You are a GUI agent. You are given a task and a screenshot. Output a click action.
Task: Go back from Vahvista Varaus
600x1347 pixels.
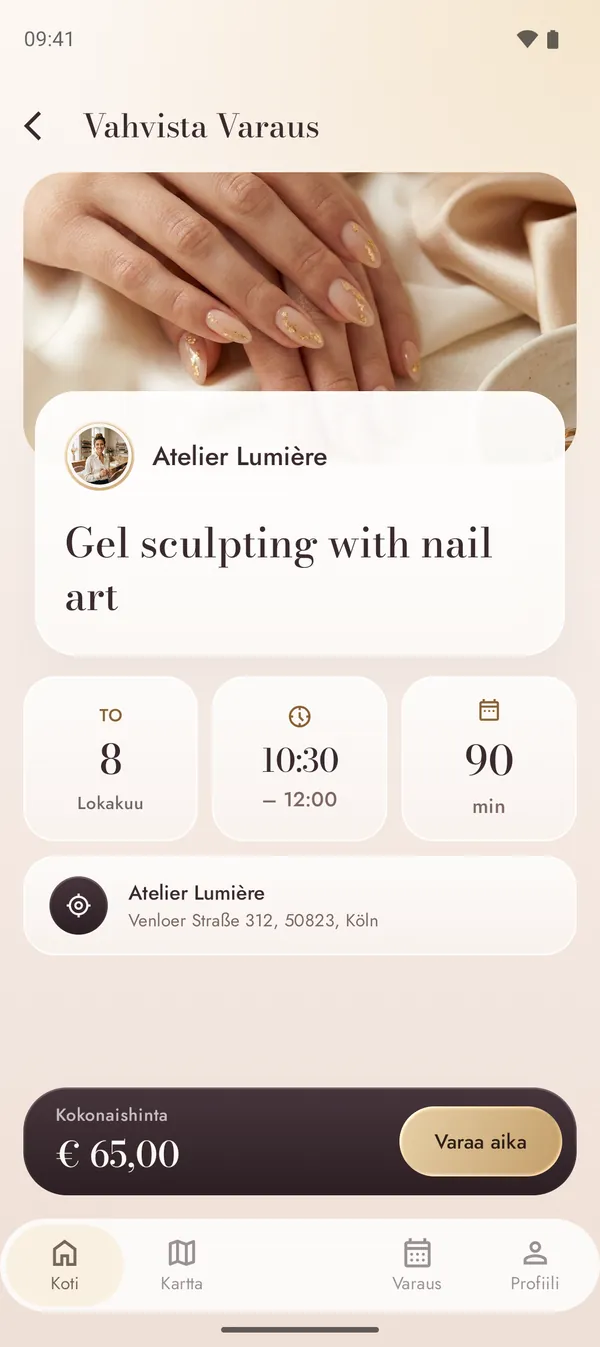coord(33,126)
